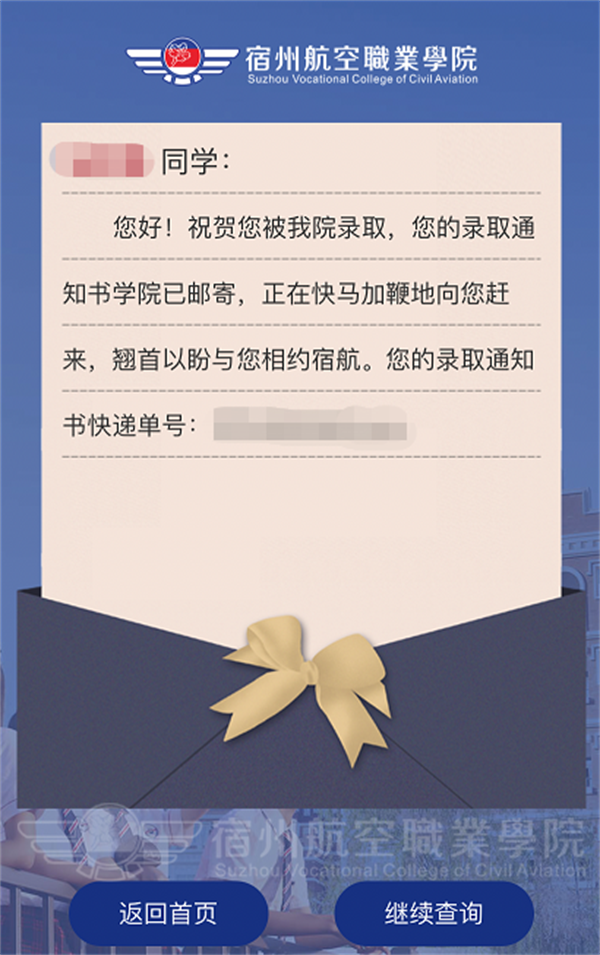Tap the 返回首页 button
600x955 pixels.
click(x=168, y=913)
